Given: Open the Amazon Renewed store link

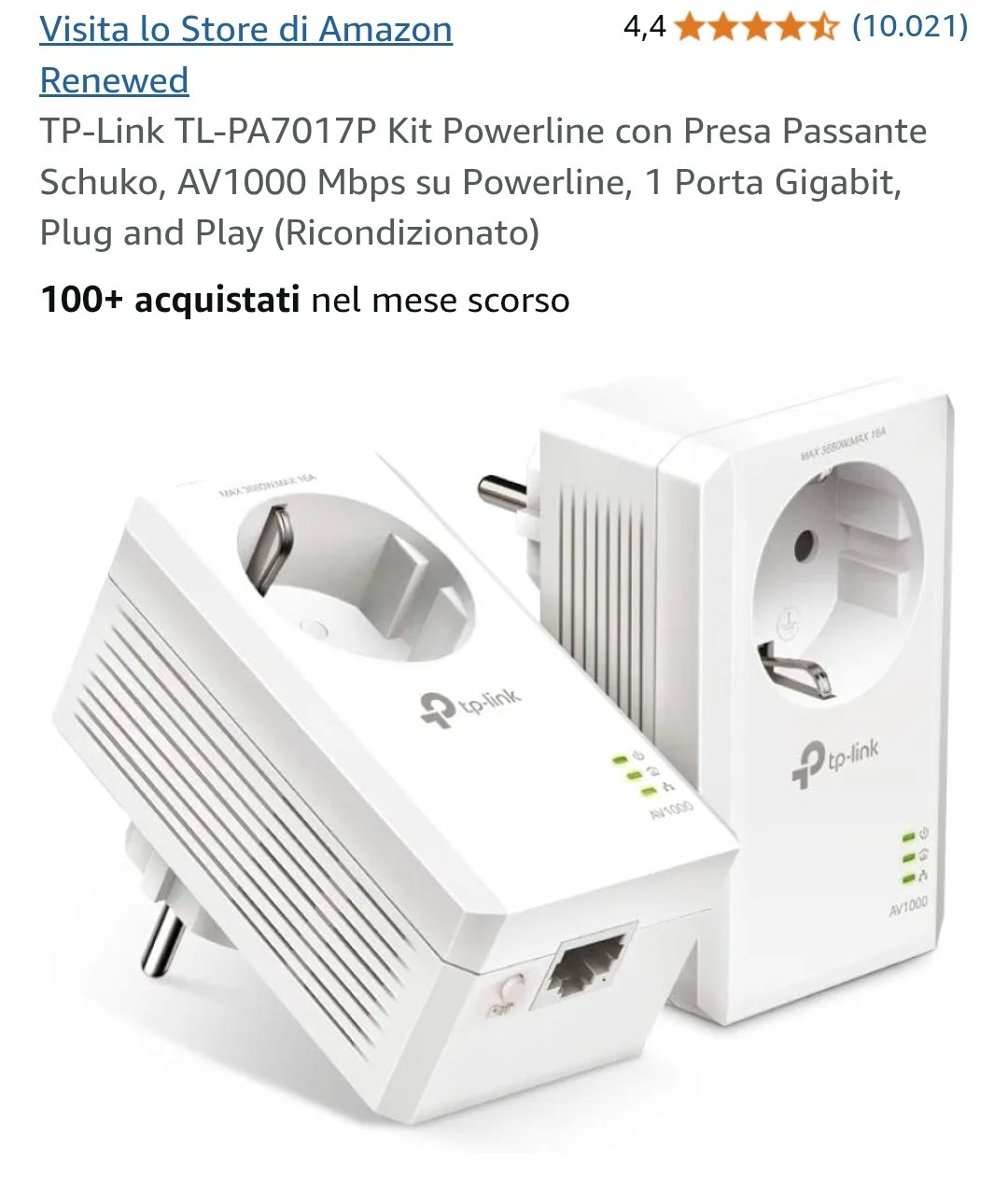Looking at the screenshot, I should (245, 31).
